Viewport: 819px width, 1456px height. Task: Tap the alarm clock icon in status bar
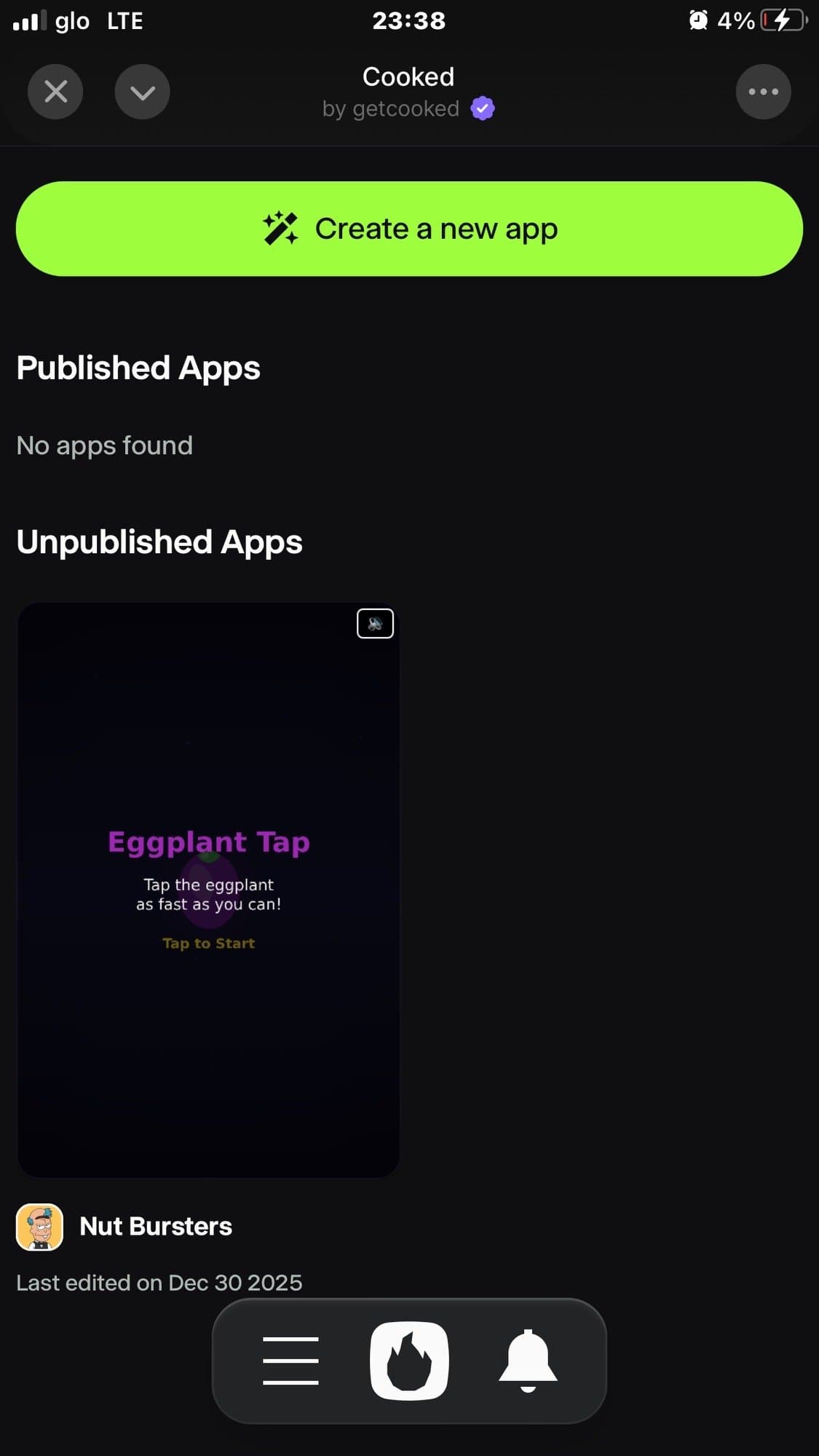(697, 20)
